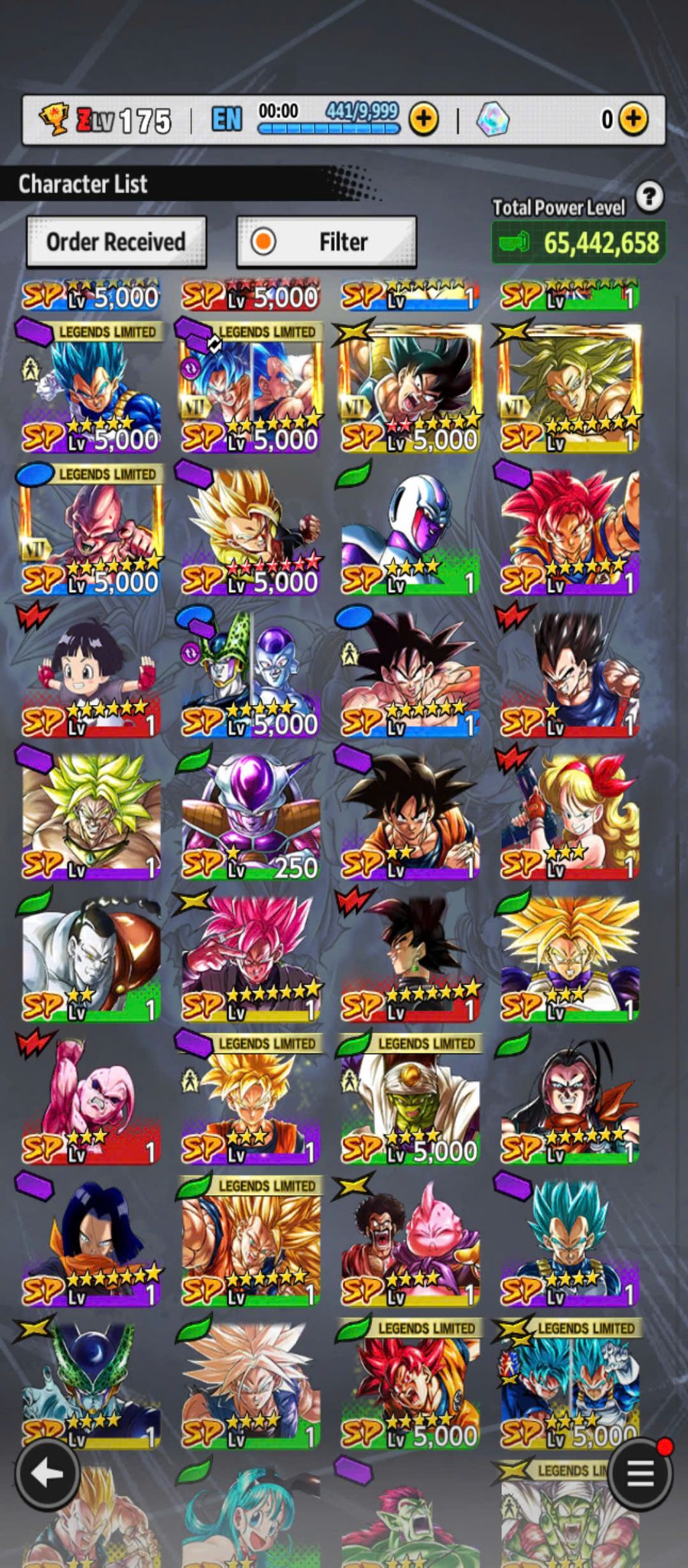The image size is (688, 1568).
Task: Open the Cell and Frieza tag card
Action: [250, 673]
